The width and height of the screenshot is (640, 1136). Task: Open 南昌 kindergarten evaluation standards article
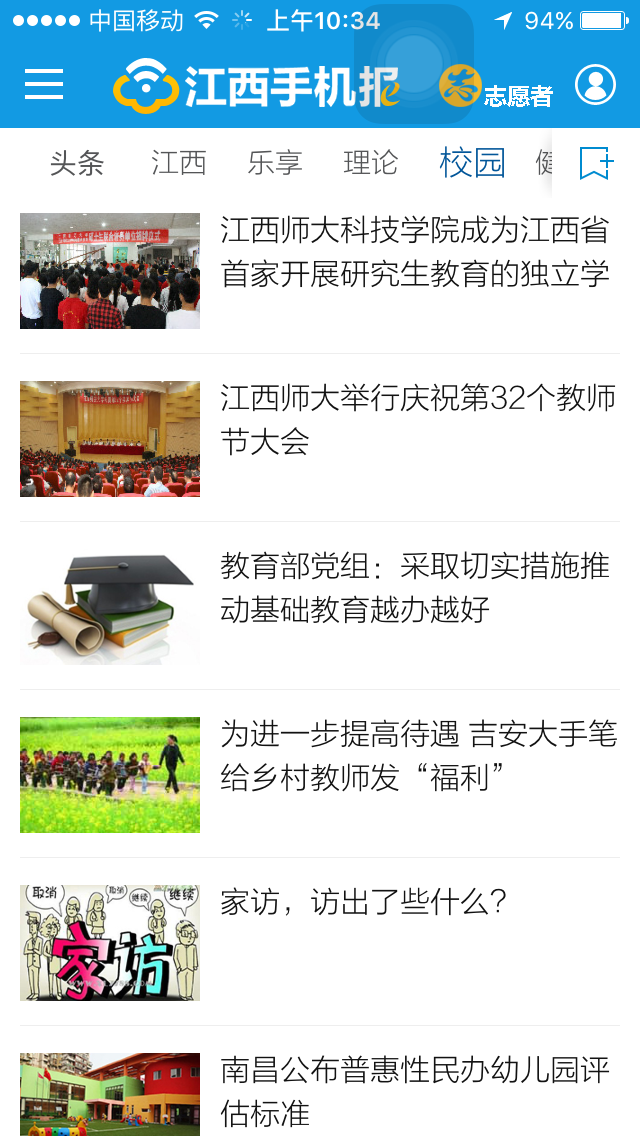pos(414,1090)
